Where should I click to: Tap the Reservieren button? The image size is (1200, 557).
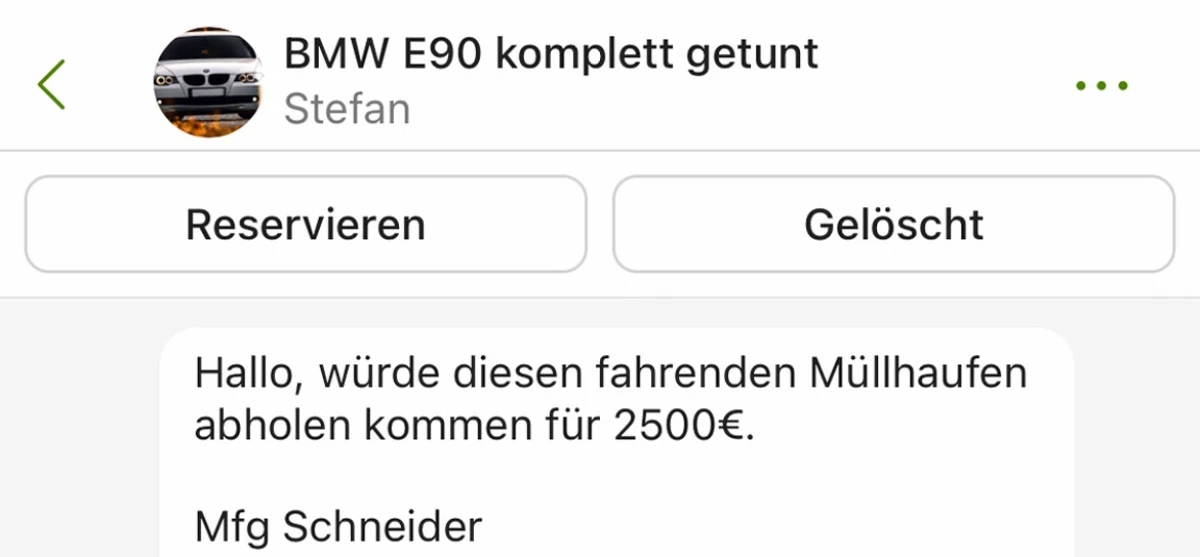(x=305, y=224)
